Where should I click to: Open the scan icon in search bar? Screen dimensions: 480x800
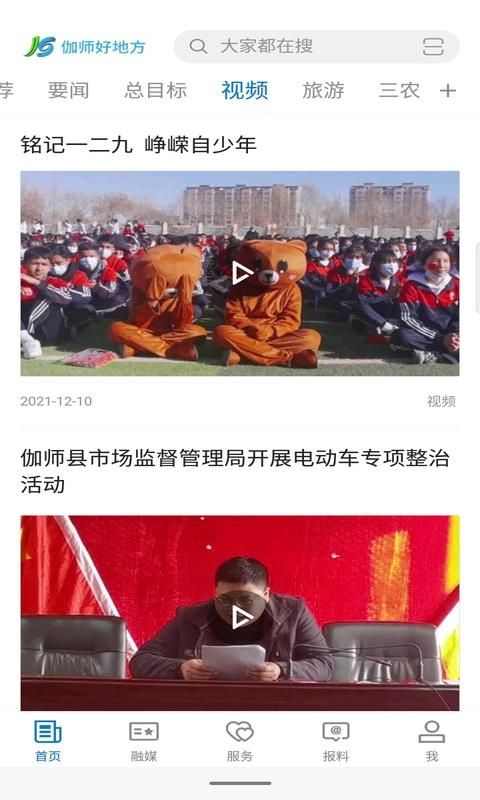[433, 46]
